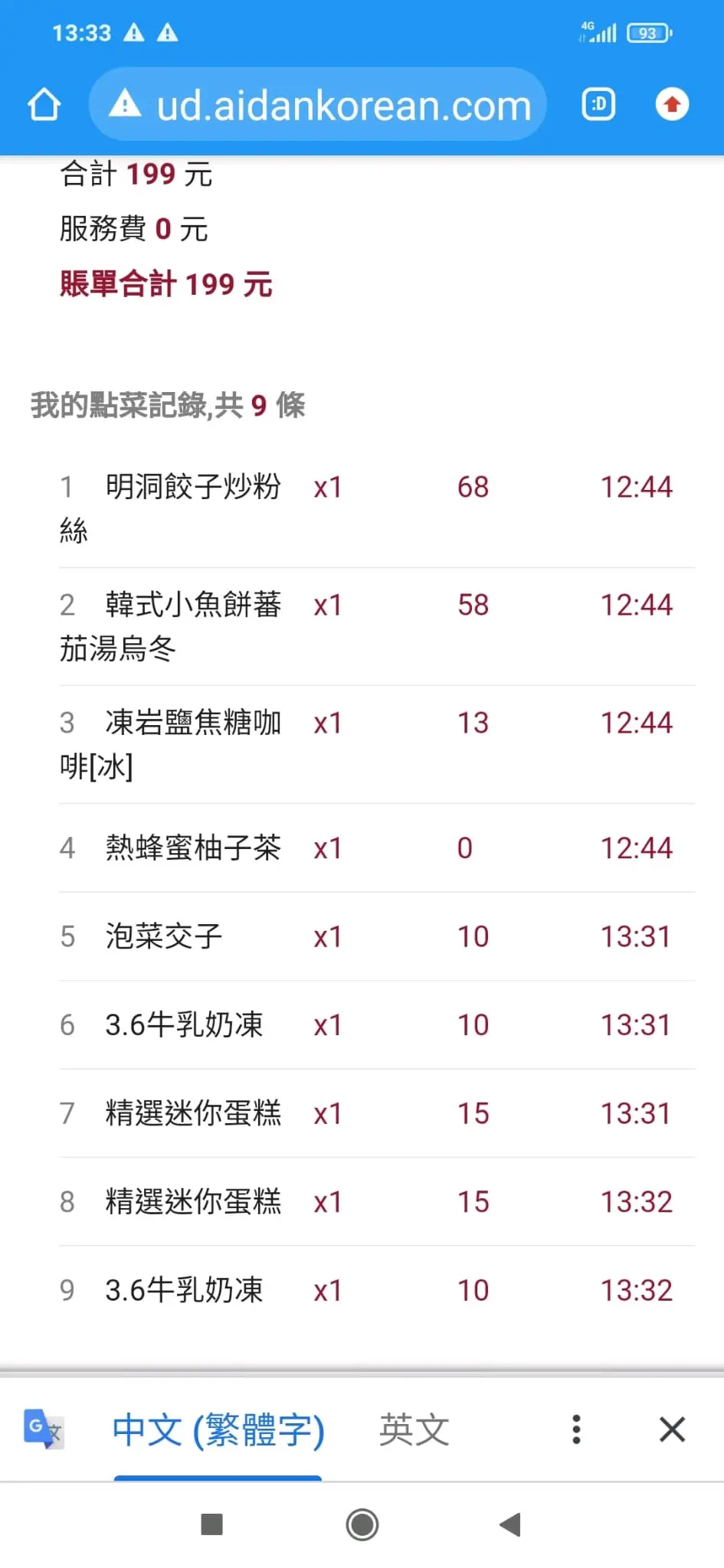This screenshot has height=1568, width=724.
Task: Select 中文 (繁體字) in translate bar
Action: [218, 1429]
